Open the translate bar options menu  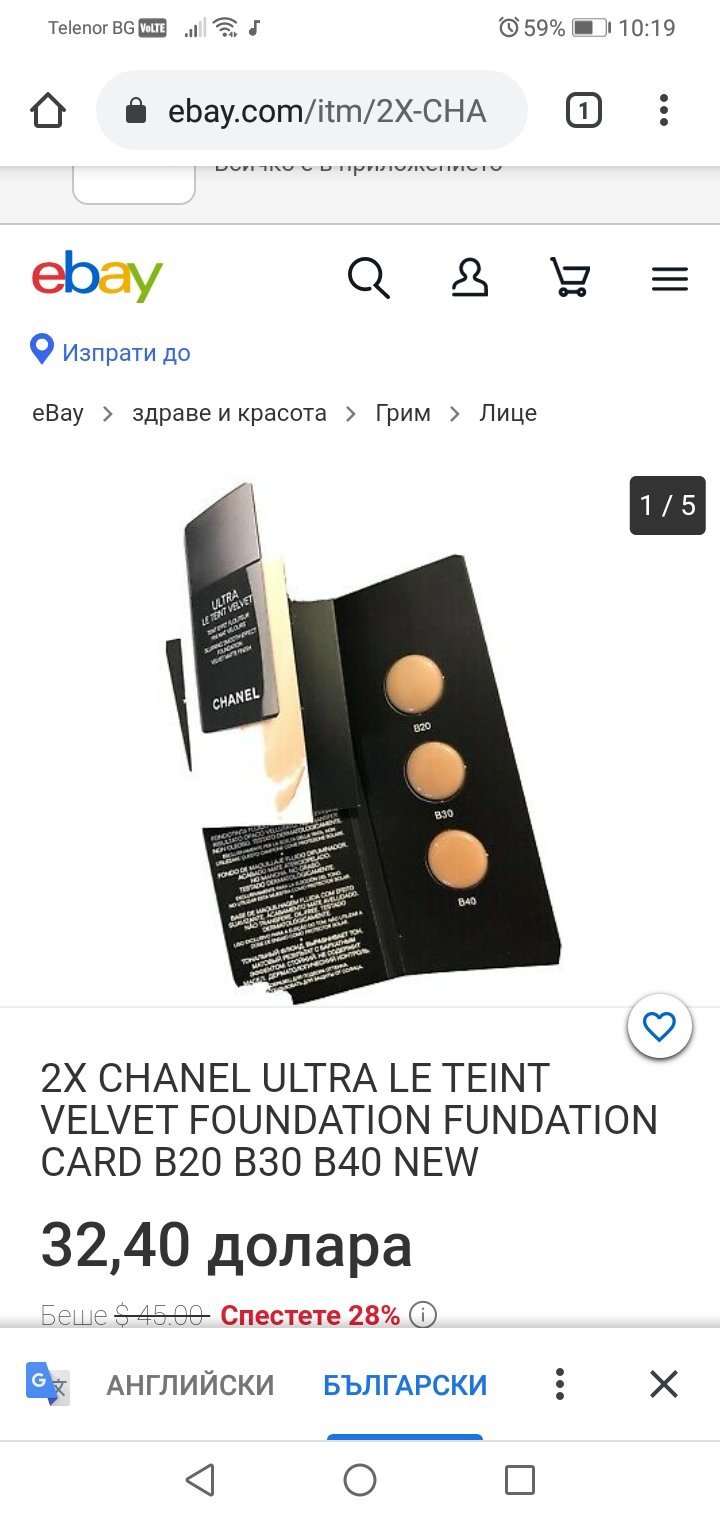(560, 1385)
